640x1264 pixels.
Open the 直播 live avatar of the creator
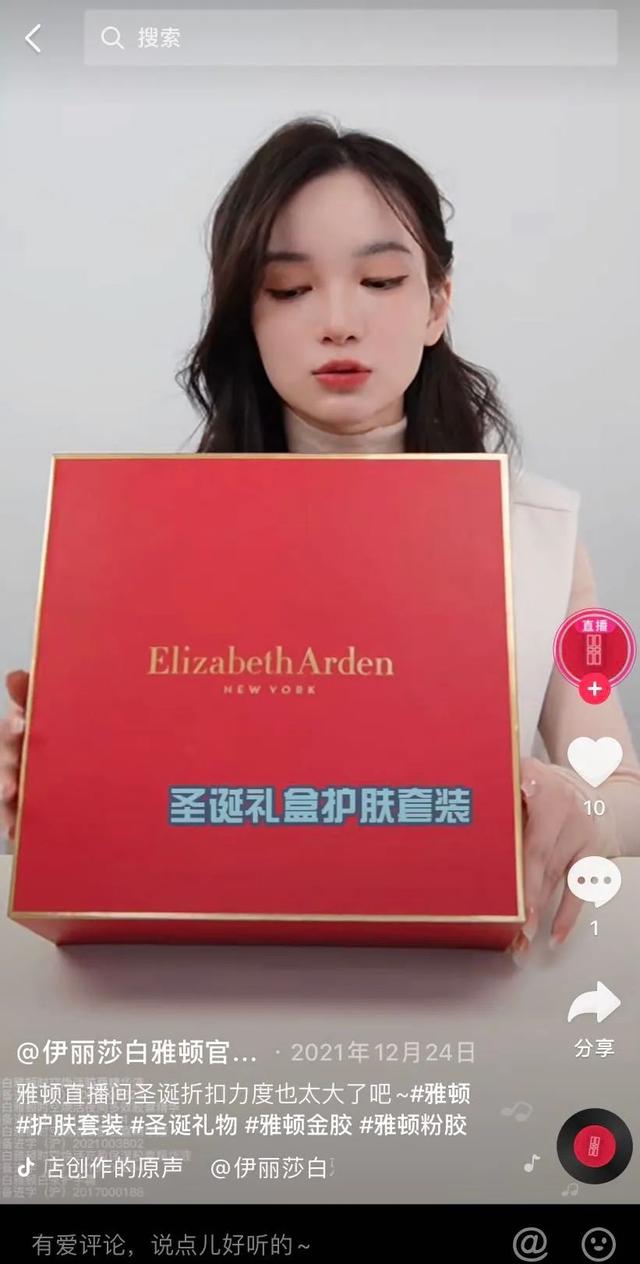pyautogui.click(x=594, y=646)
